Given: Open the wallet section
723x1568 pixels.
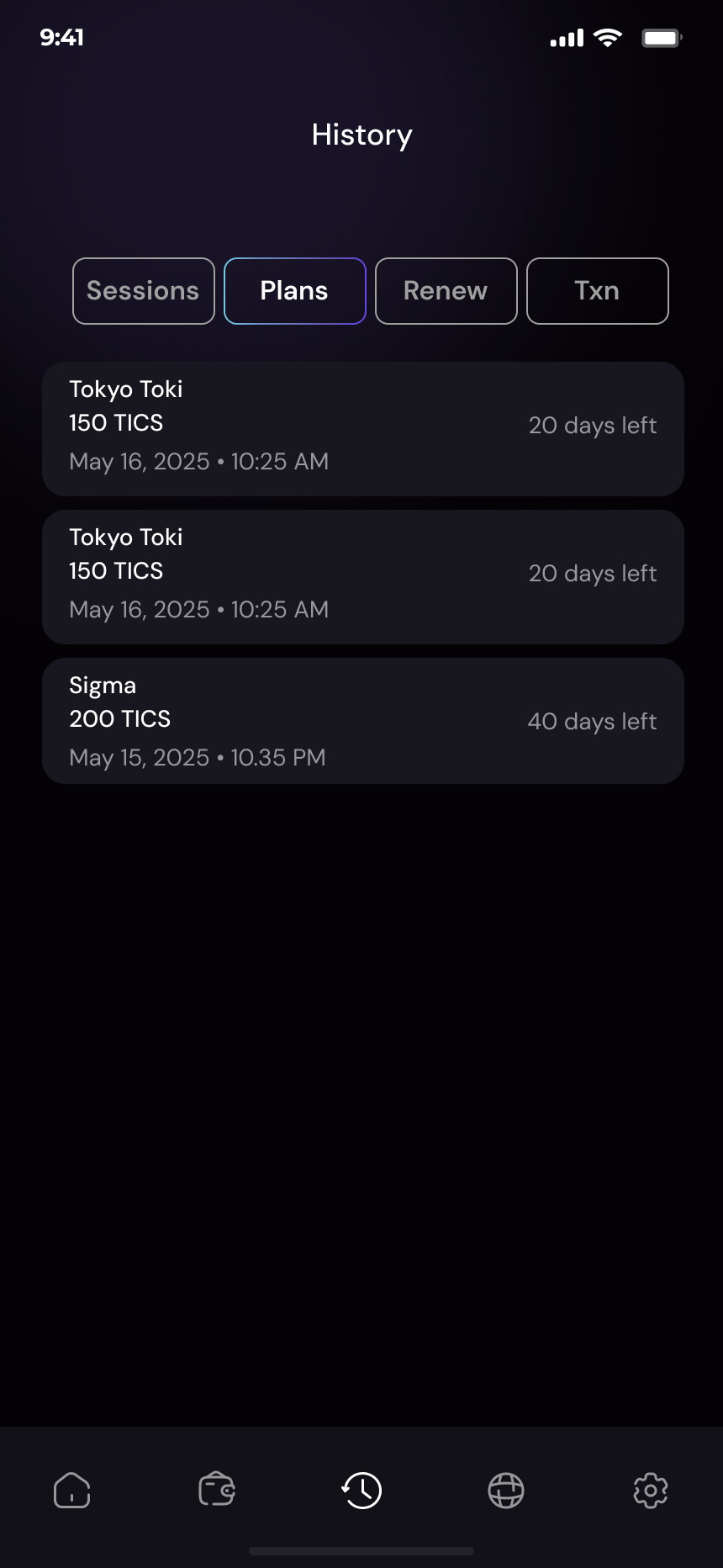Looking at the screenshot, I should tap(217, 1491).
